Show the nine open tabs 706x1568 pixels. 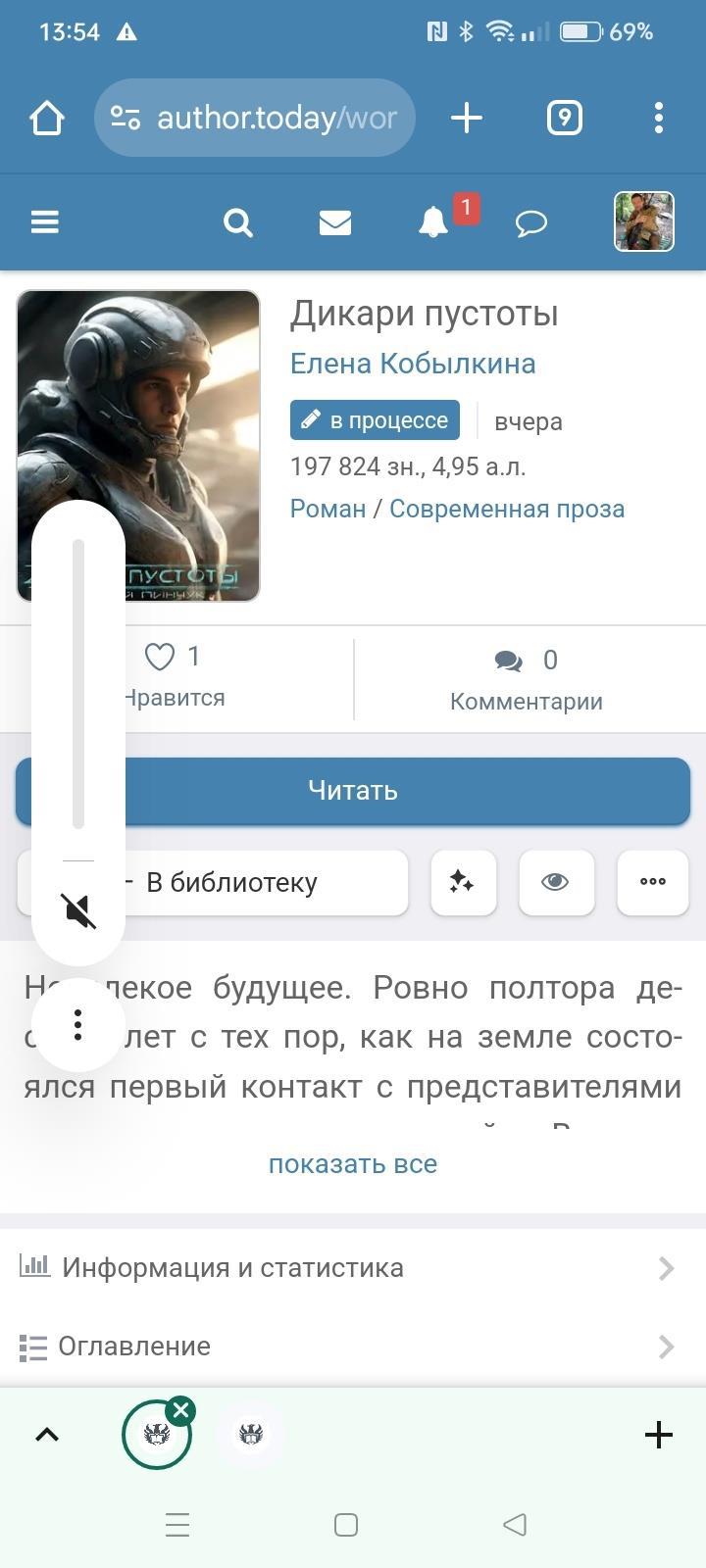click(564, 119)
